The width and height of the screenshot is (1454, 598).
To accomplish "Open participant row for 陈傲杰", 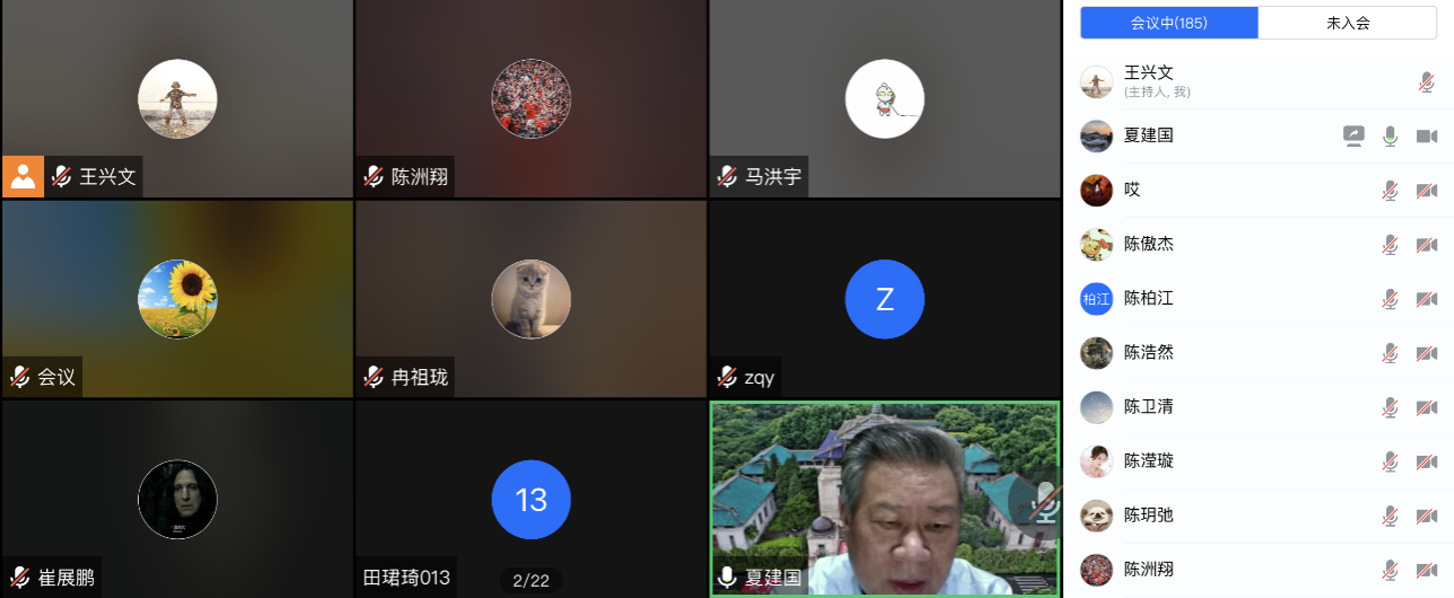I will tap(1149, 244).
